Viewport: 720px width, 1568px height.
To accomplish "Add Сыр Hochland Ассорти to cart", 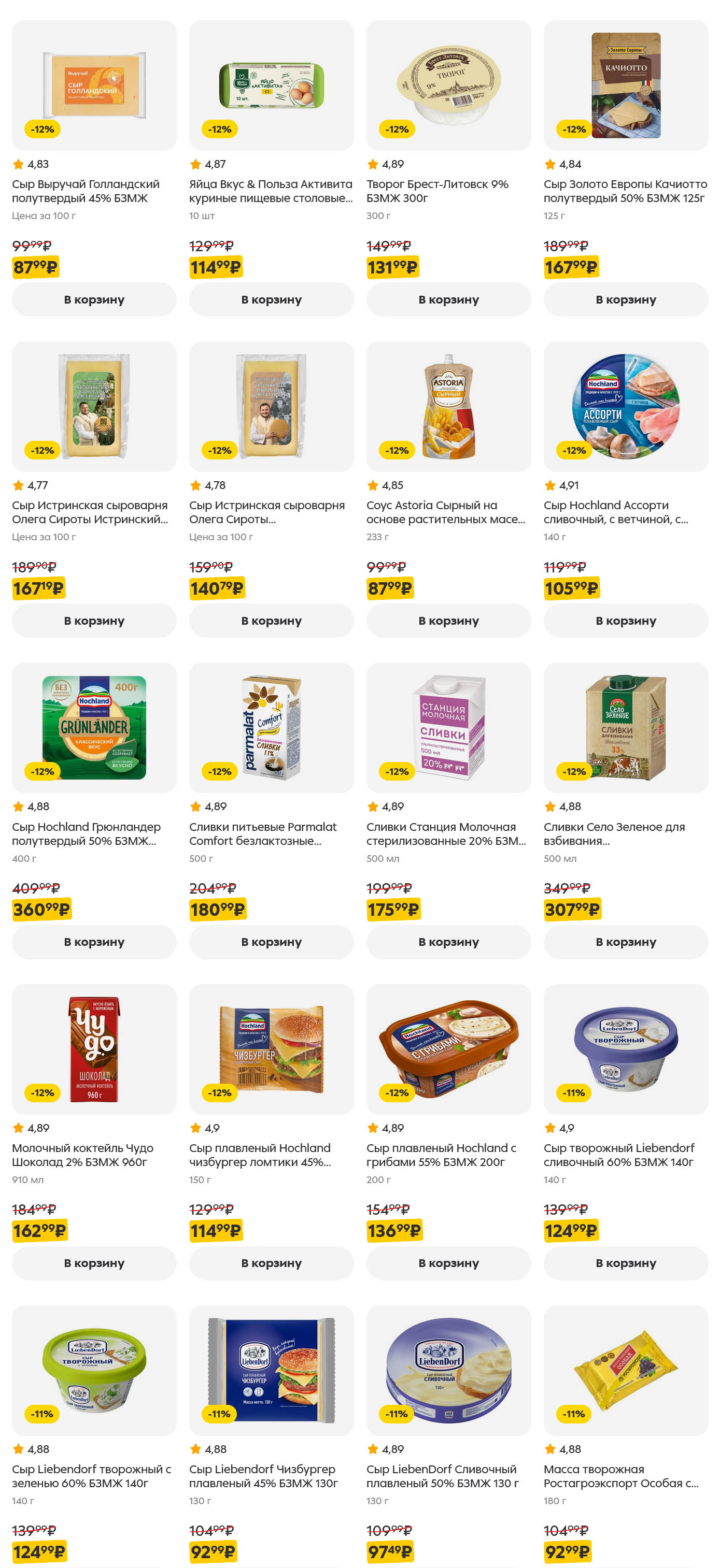I will coord(626,620).
